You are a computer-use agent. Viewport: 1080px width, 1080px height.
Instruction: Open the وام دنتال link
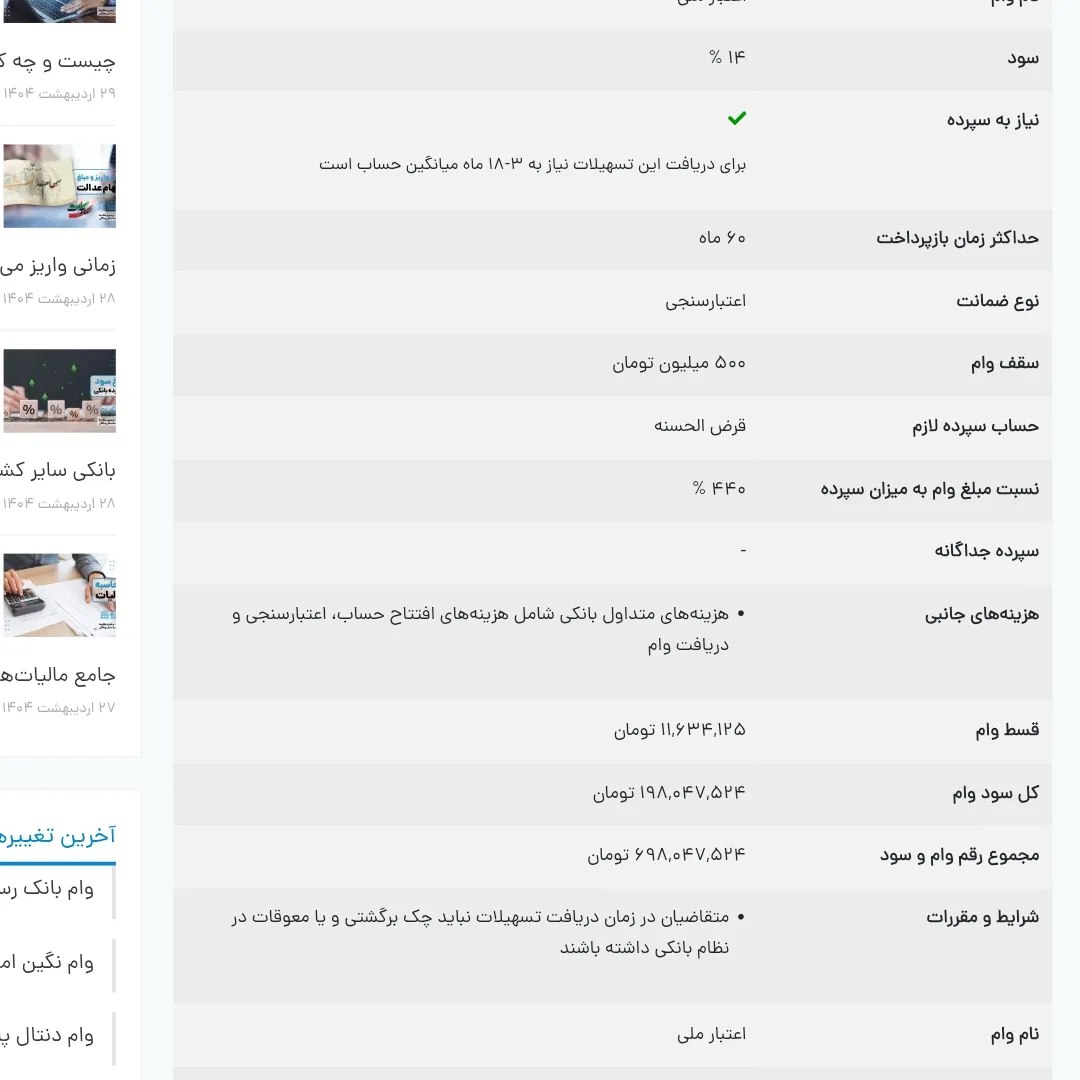(47, 1036)
